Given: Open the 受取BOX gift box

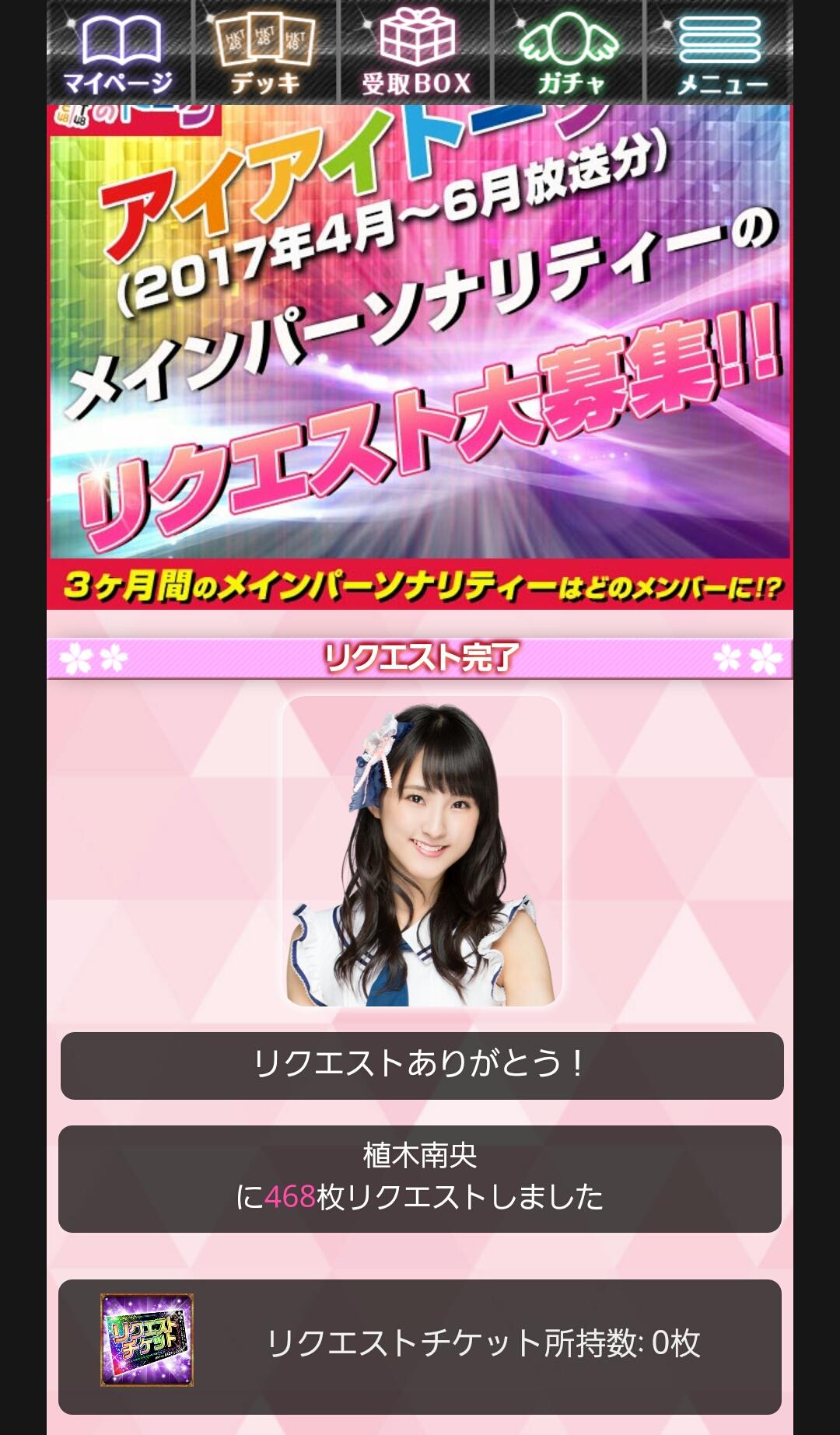Looking at the screenshot, I should [x=416, y=52].
